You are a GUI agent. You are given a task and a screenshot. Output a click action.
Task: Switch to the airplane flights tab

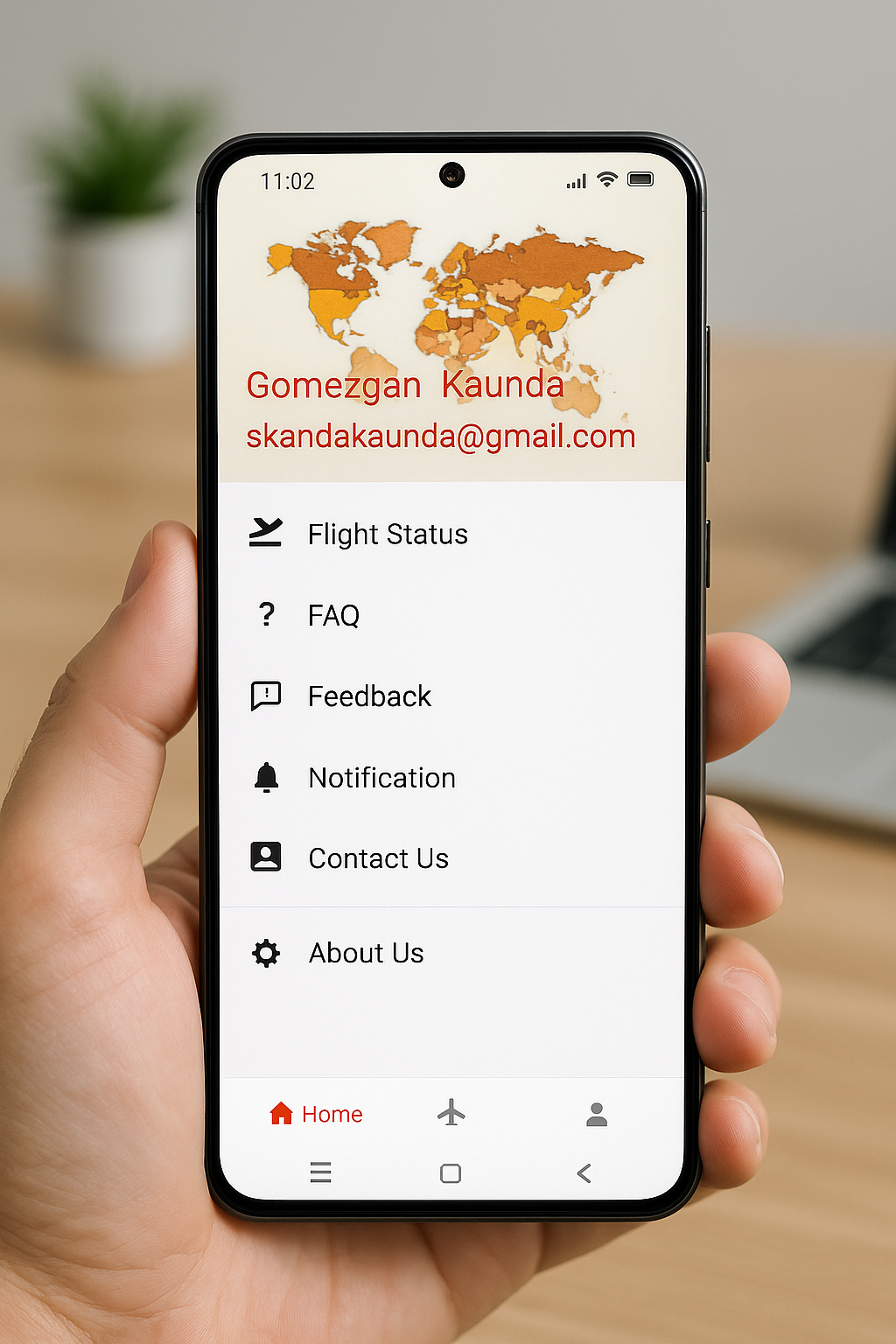451,1113
